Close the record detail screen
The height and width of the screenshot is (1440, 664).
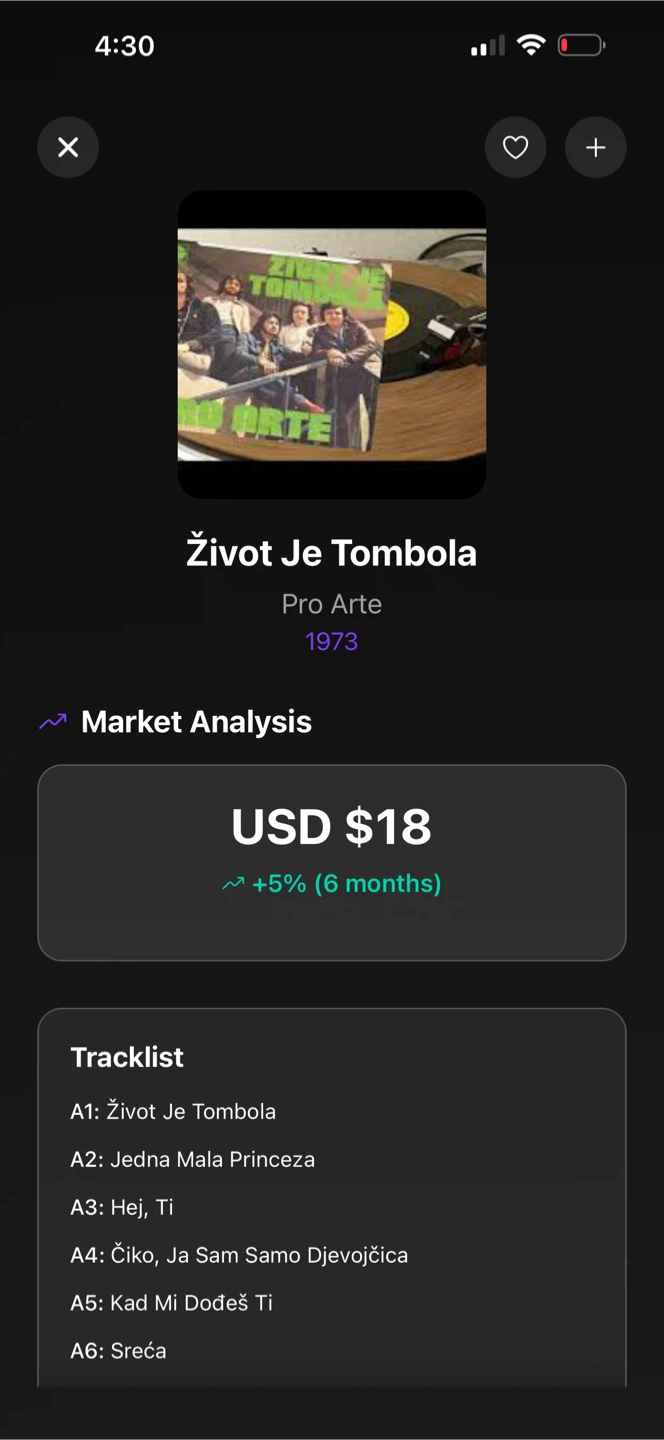68,148
